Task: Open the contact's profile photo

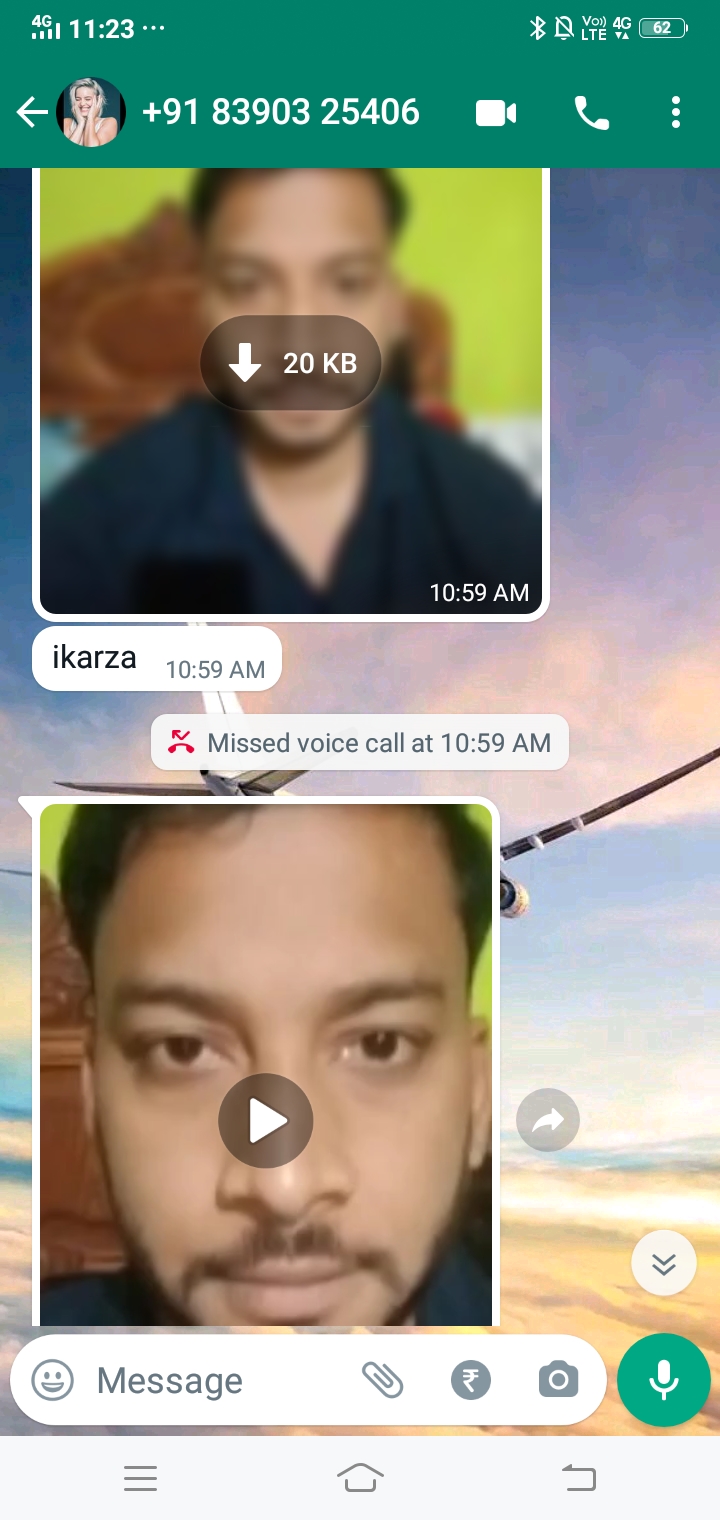Action: tap(91, 113)
